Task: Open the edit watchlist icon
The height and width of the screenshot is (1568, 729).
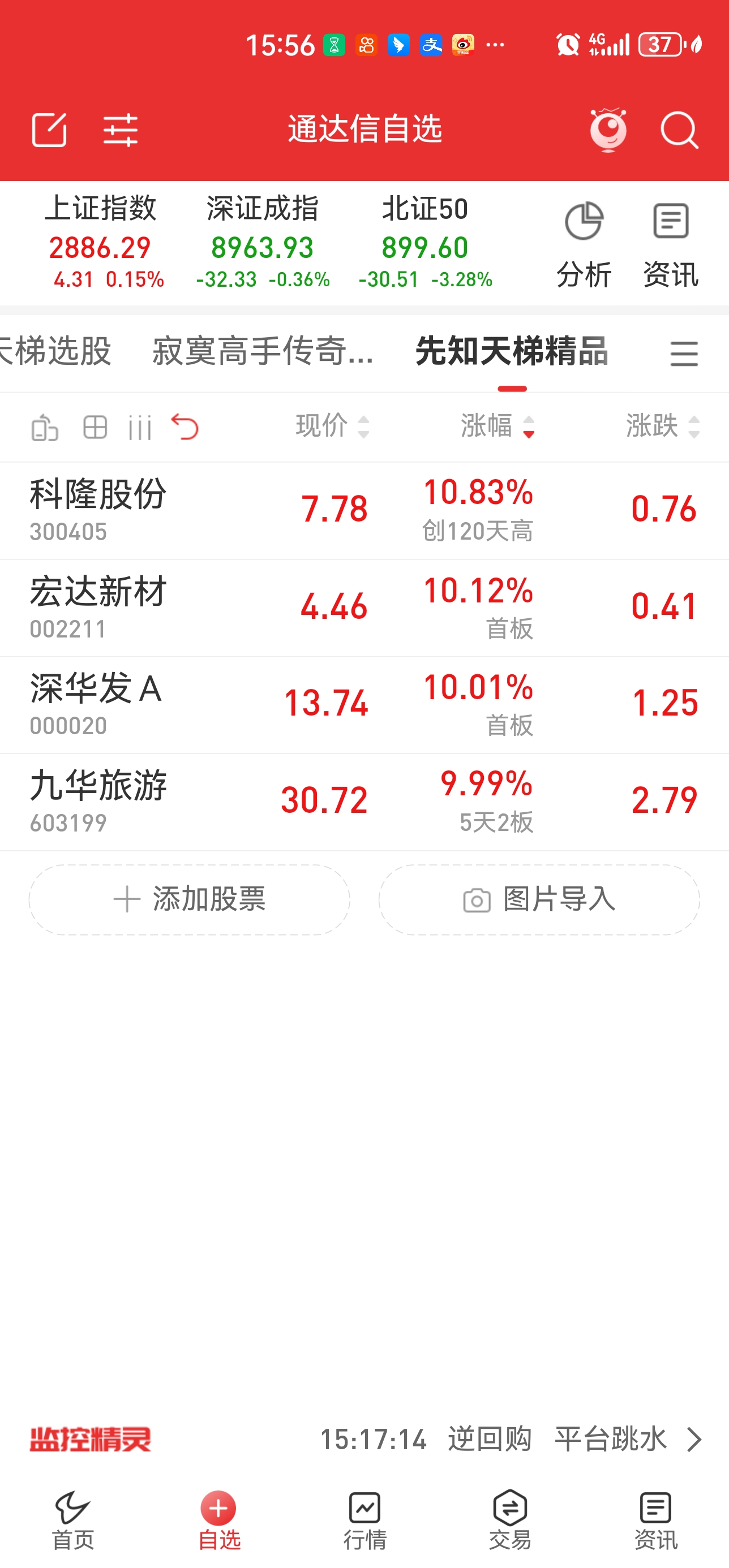Action: pos(49,130)
